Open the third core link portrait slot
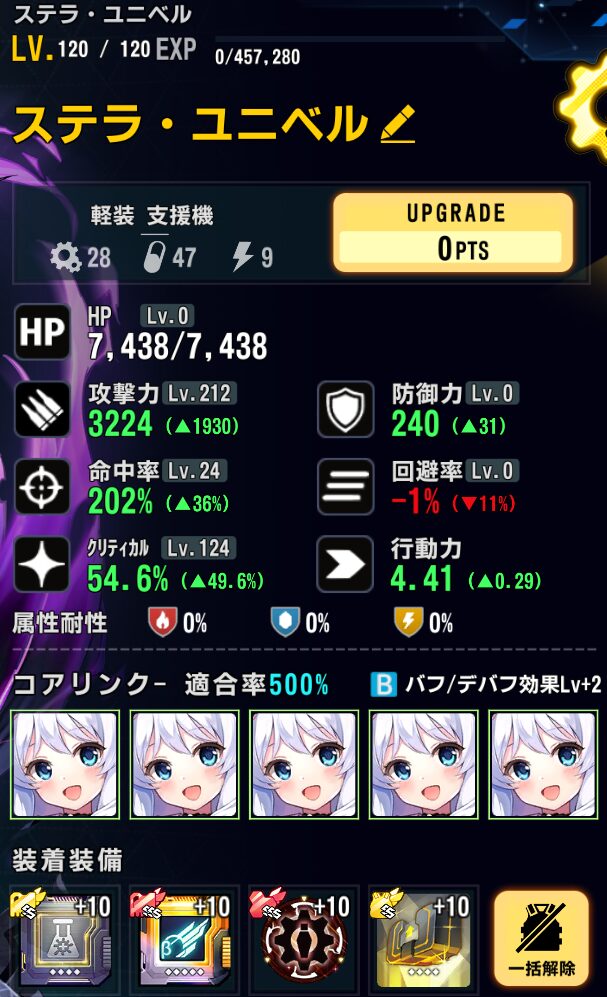Viewport: 607px width, 997px height. click(x=304, y=764)
